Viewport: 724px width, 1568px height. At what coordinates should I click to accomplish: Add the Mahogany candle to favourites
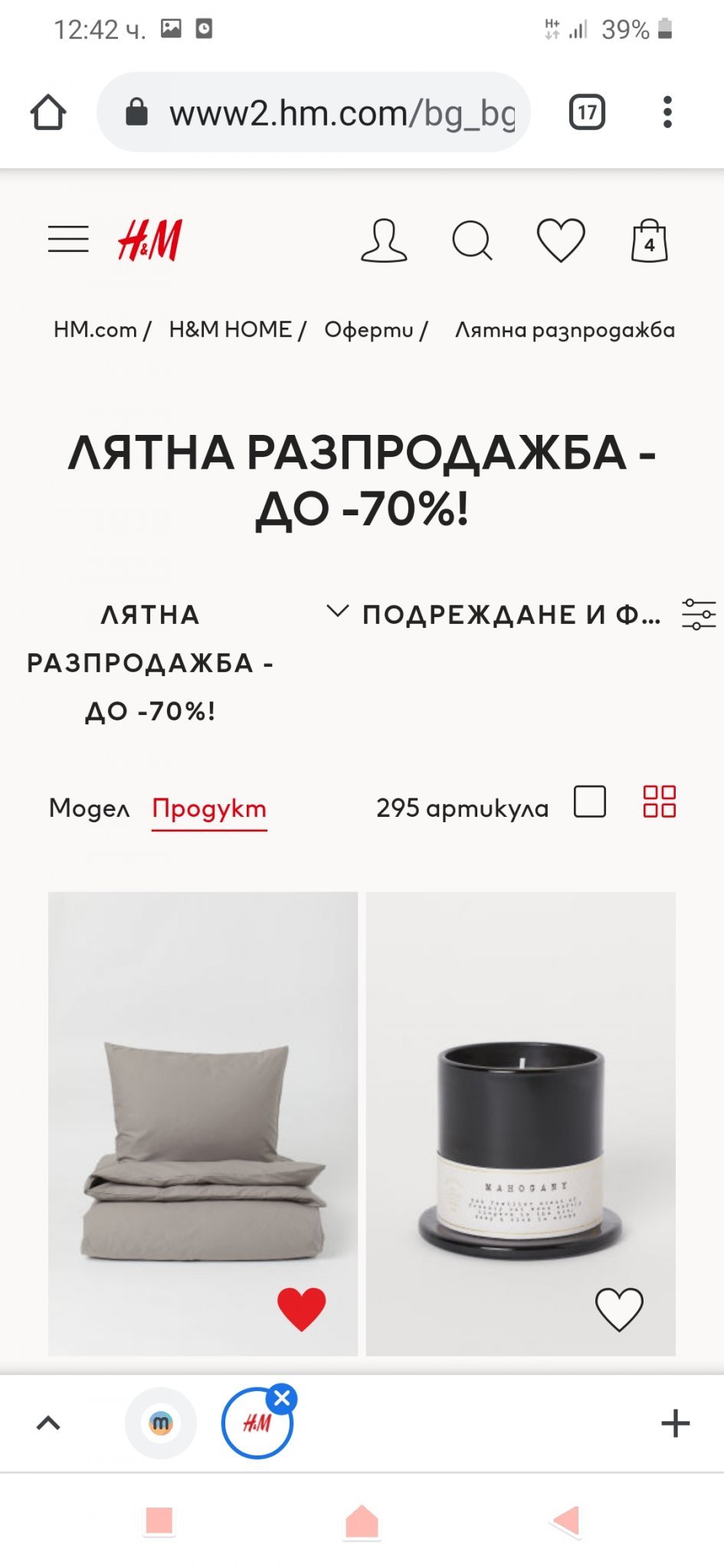click(x=619, y=1308)
